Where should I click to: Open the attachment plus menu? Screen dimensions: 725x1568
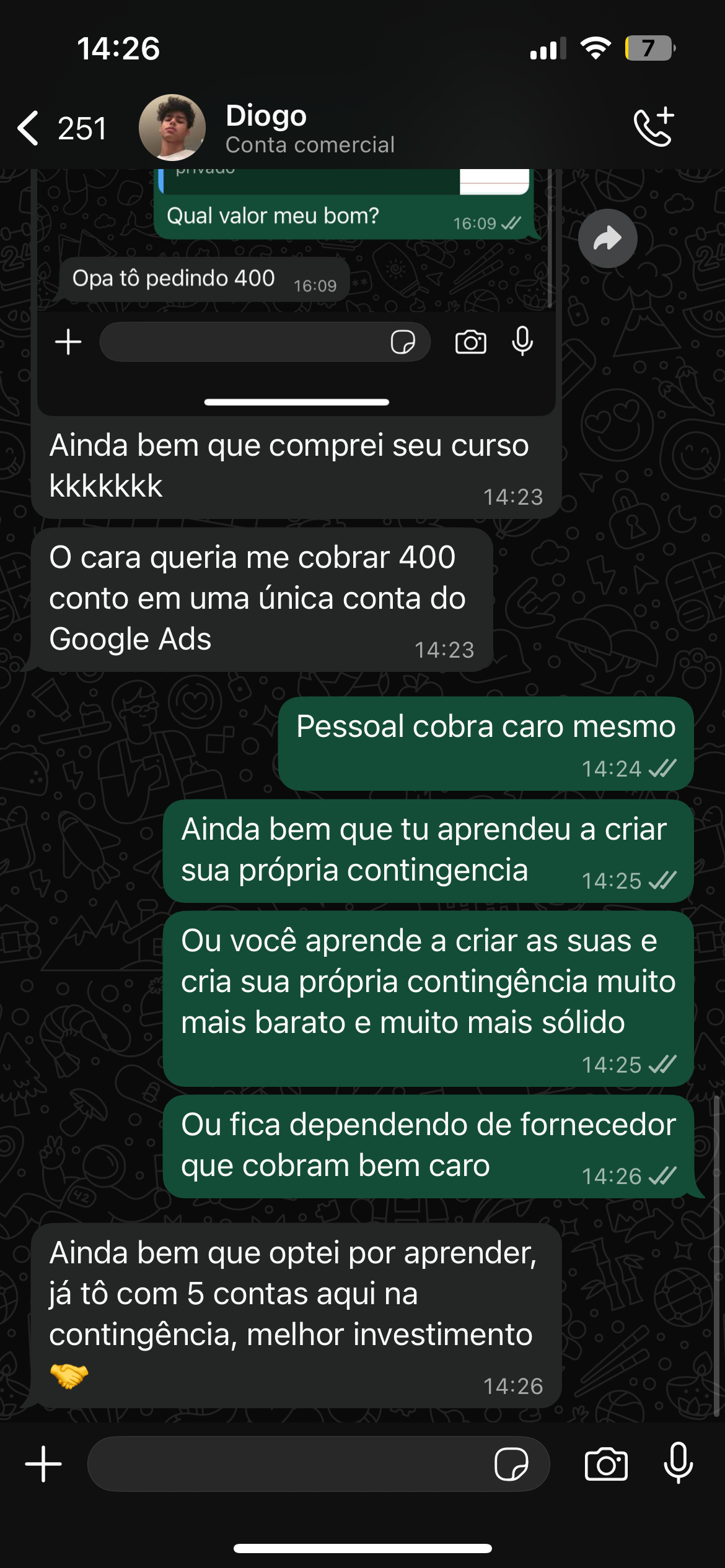click(x=43, y=1465)
